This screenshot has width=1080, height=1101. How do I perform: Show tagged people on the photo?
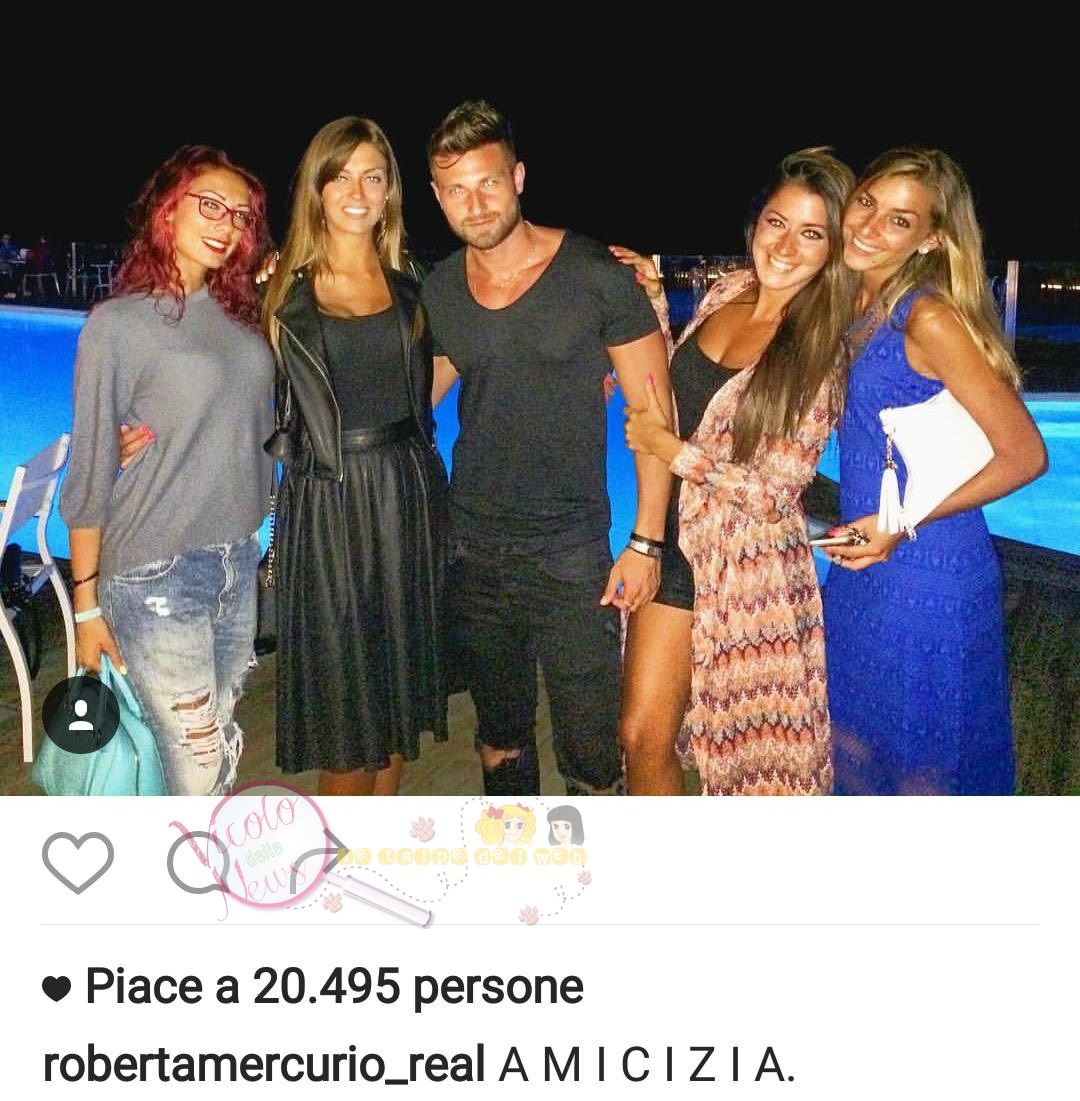tap(81, 714)
